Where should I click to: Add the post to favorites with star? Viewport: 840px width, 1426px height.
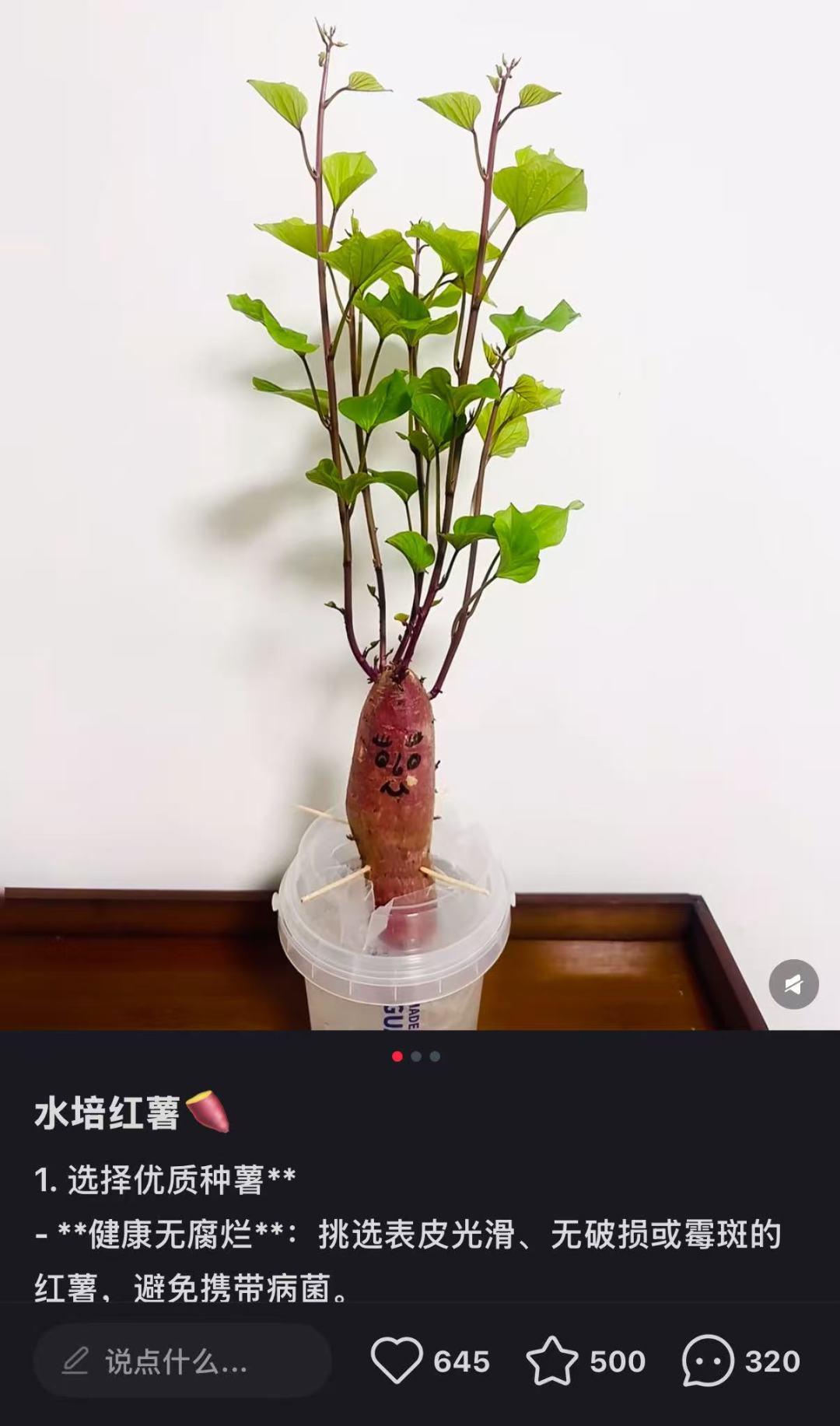pyautogui.click(x=551, y=1361)
